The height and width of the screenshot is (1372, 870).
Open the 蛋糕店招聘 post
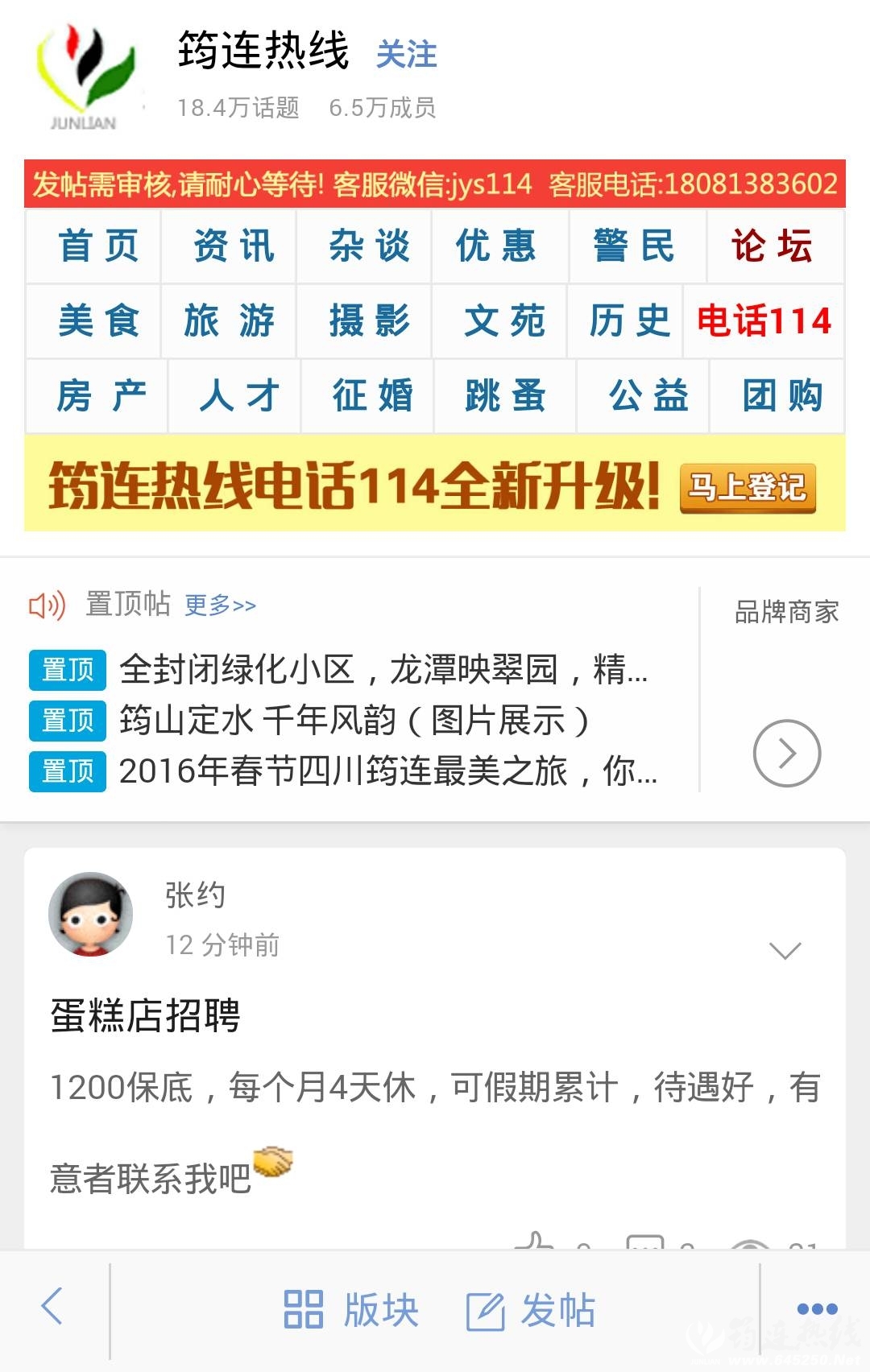click(145, 1015)
